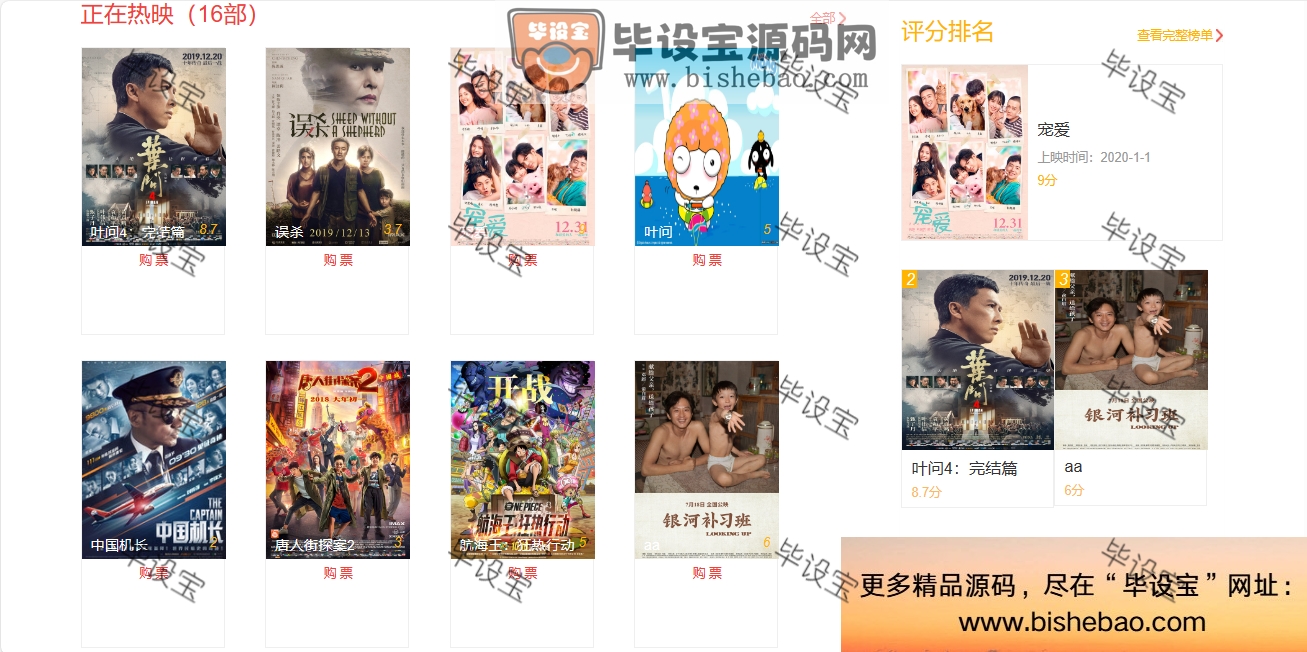Open the 银河补习班 poster in 正在热映
This screenshot has height=652, width=1307.
(x=706, y=459)
